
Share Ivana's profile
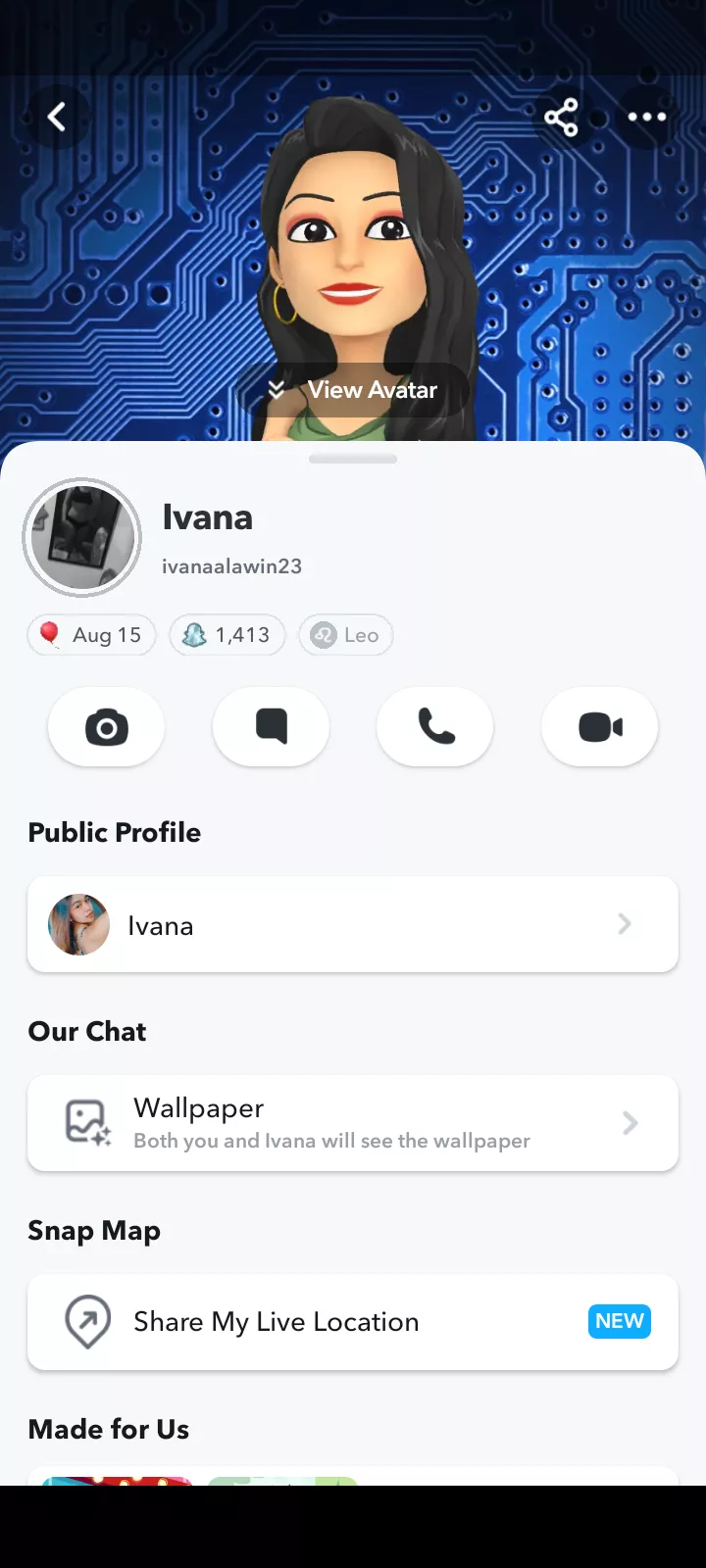[x=561, y=118]
